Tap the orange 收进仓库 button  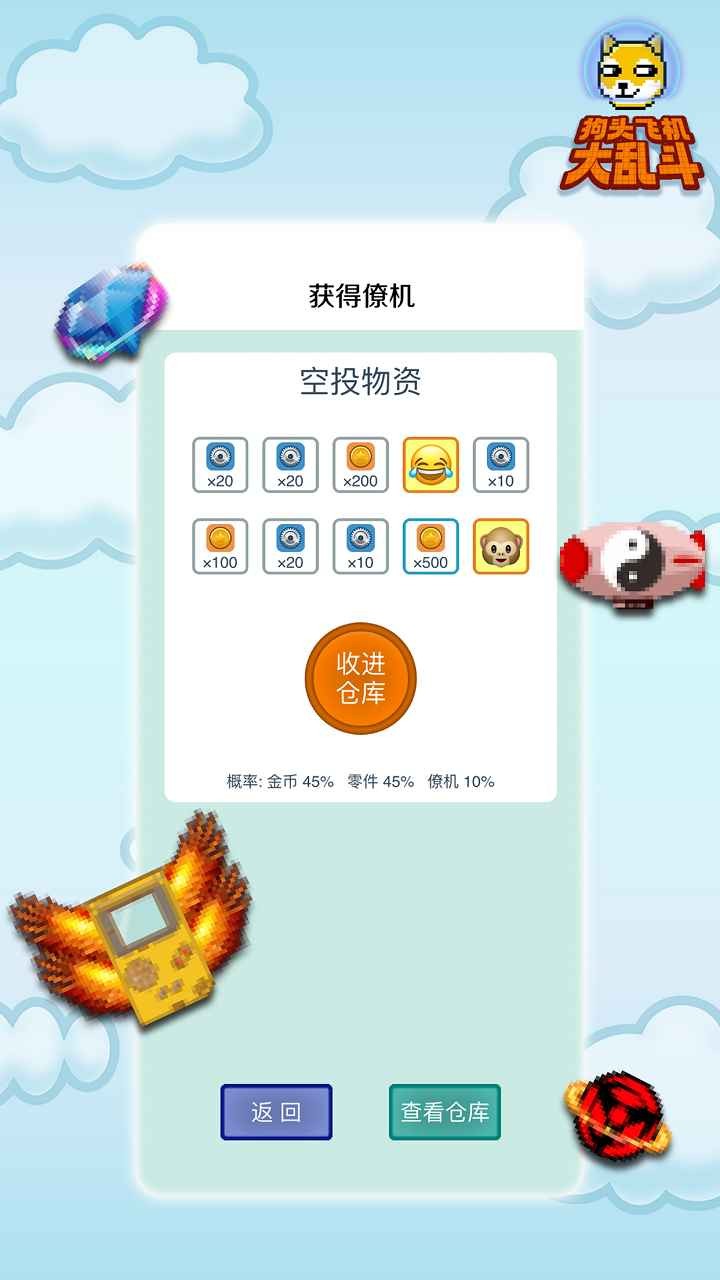tap(360, 679)
